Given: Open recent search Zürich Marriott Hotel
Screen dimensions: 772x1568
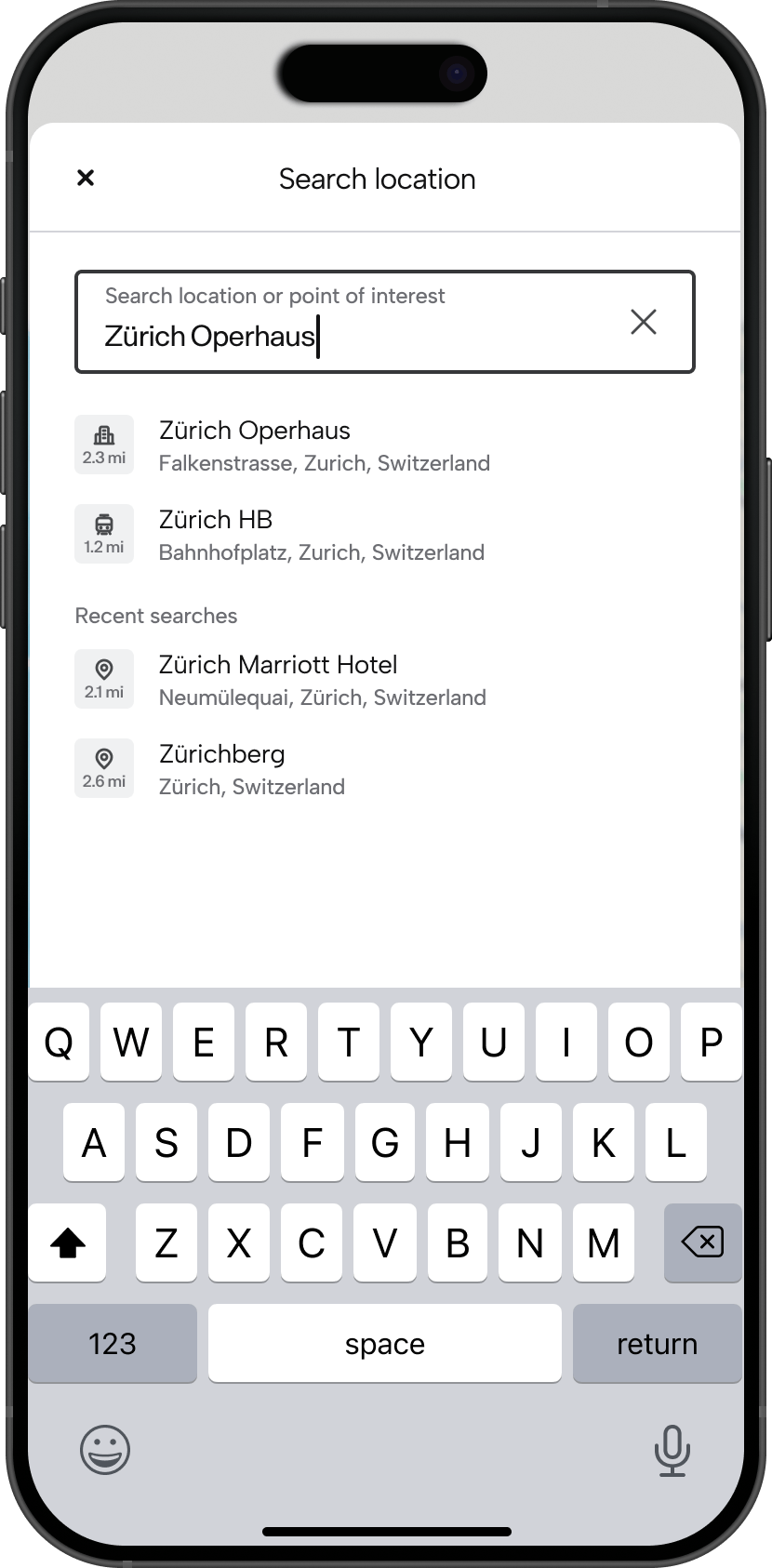Looking at the screenshot, I should (321, 680).
